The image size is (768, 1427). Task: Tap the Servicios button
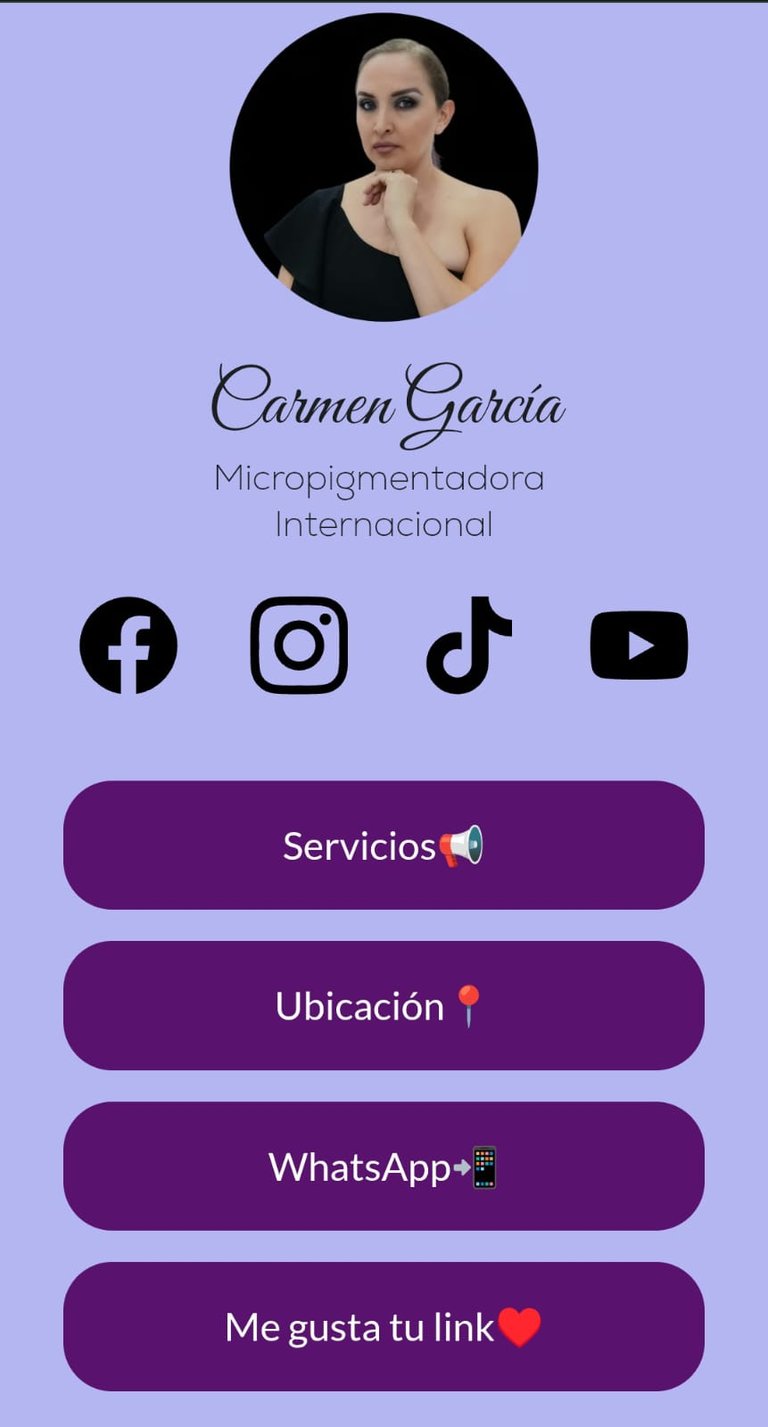point(384,845)
